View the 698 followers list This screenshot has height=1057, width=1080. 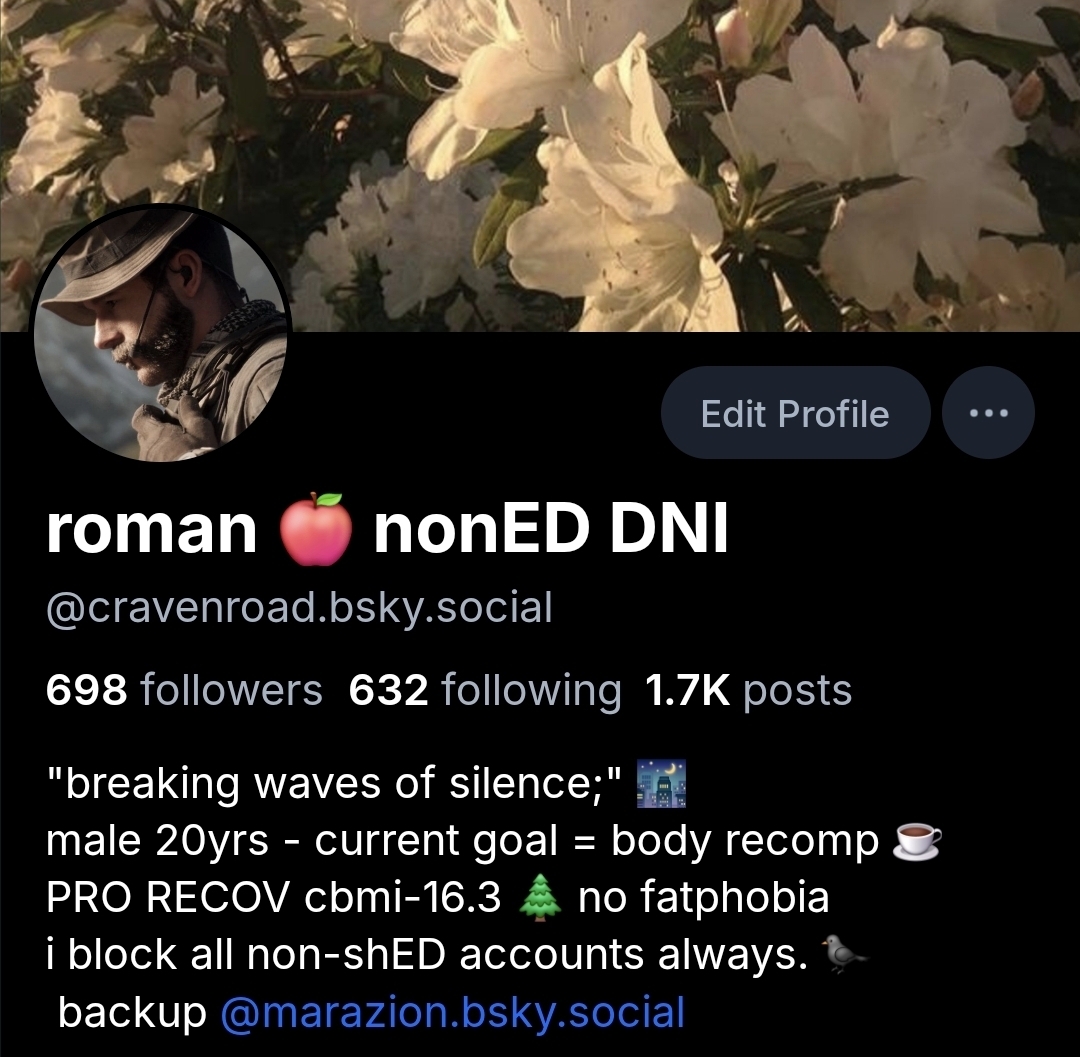point(185,690)
